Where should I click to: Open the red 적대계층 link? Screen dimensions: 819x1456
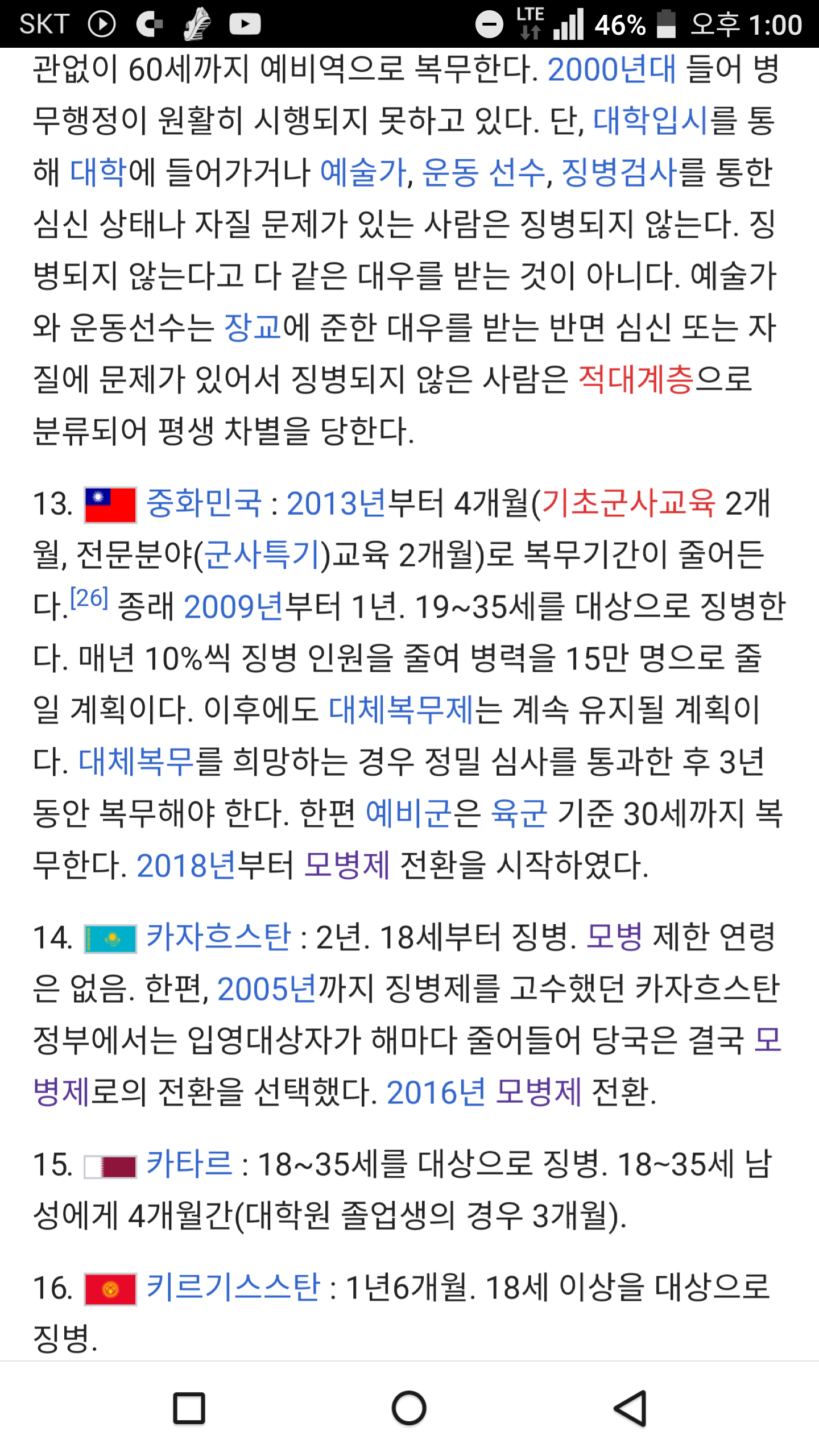point(636,379)
